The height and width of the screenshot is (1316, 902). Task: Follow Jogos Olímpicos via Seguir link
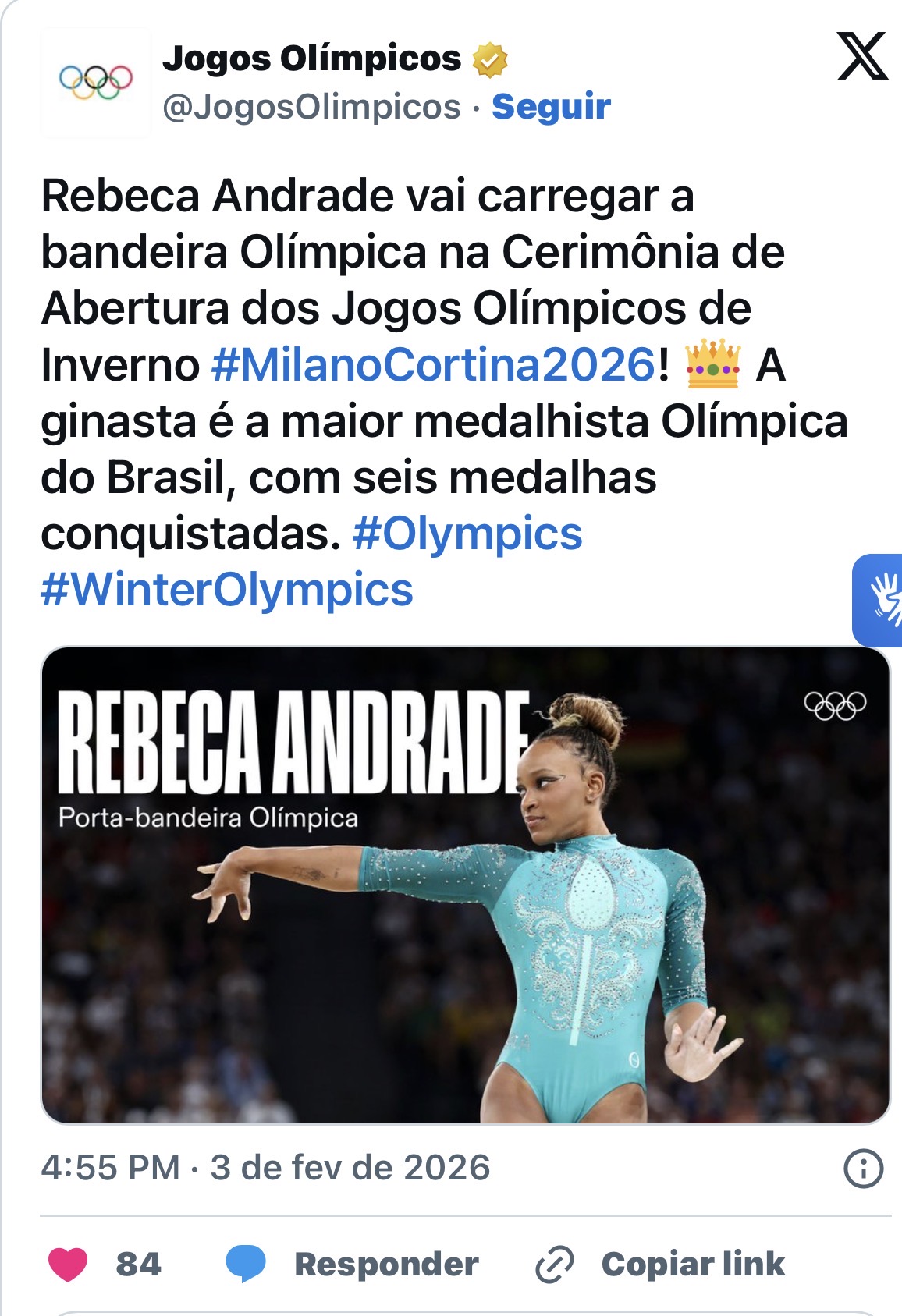551,107
